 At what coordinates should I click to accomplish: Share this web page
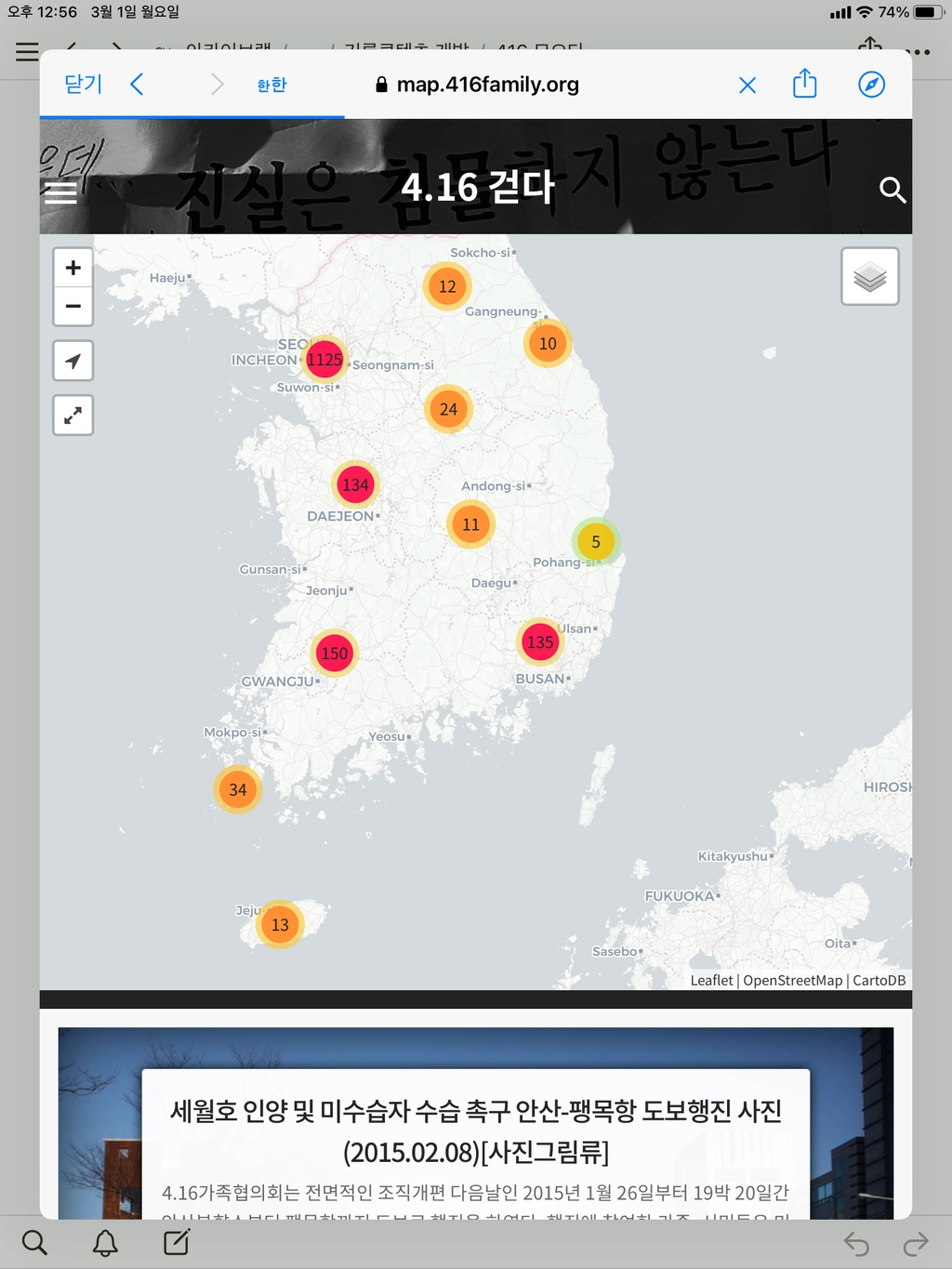805,84
